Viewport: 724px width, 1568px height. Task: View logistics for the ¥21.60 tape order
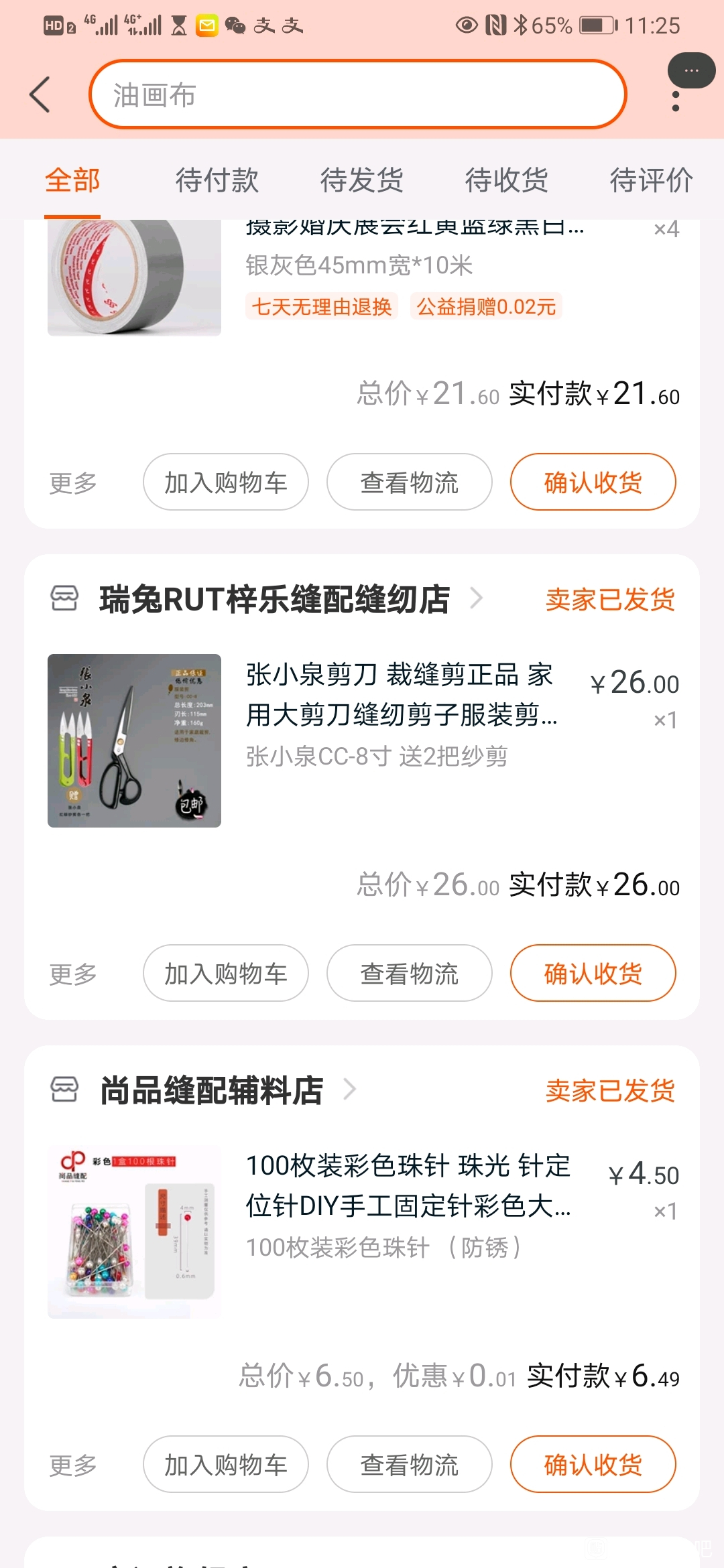(x=409, y=482)
